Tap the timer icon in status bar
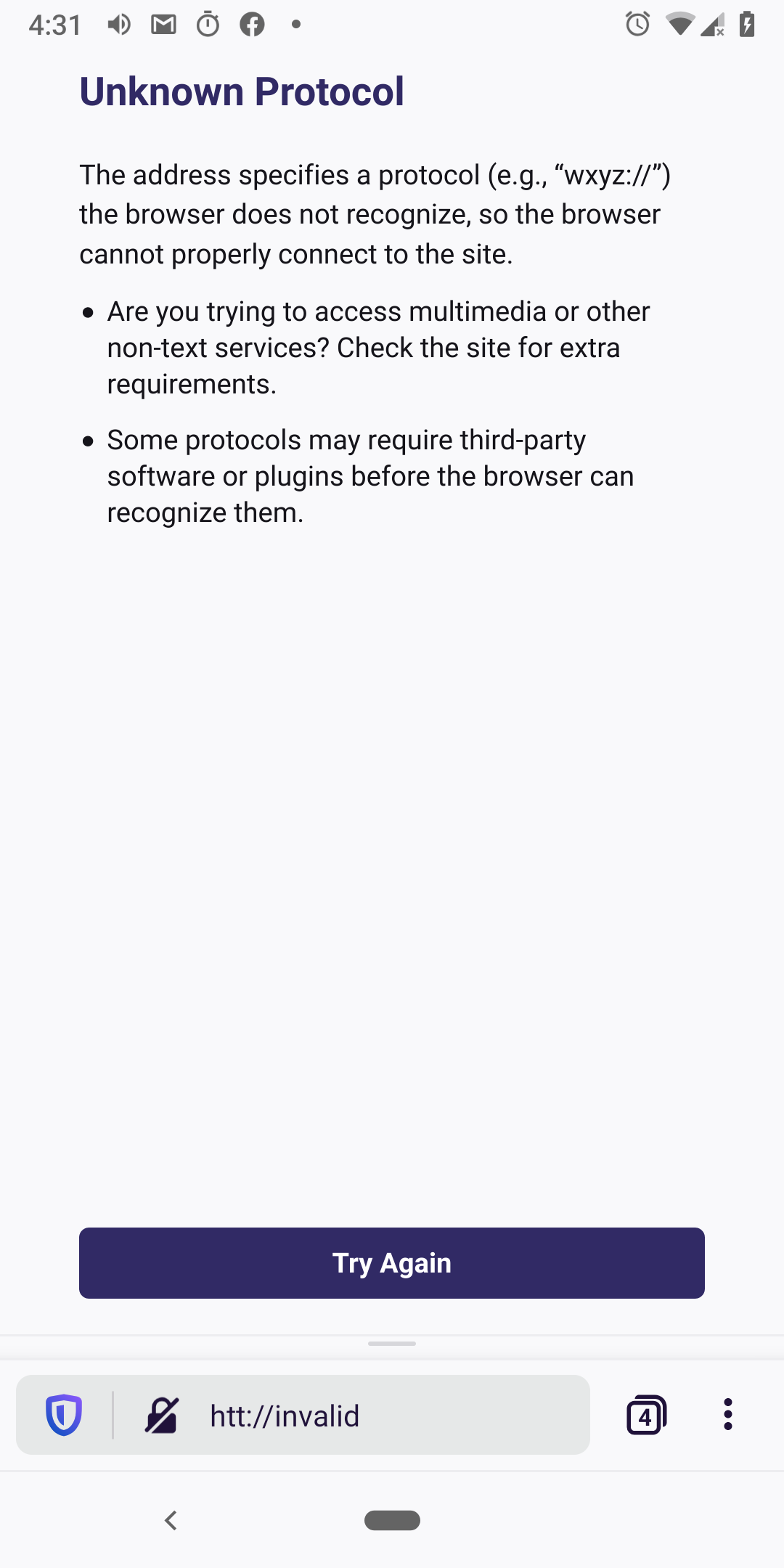 pyautogui.click(x=207, y=23)
